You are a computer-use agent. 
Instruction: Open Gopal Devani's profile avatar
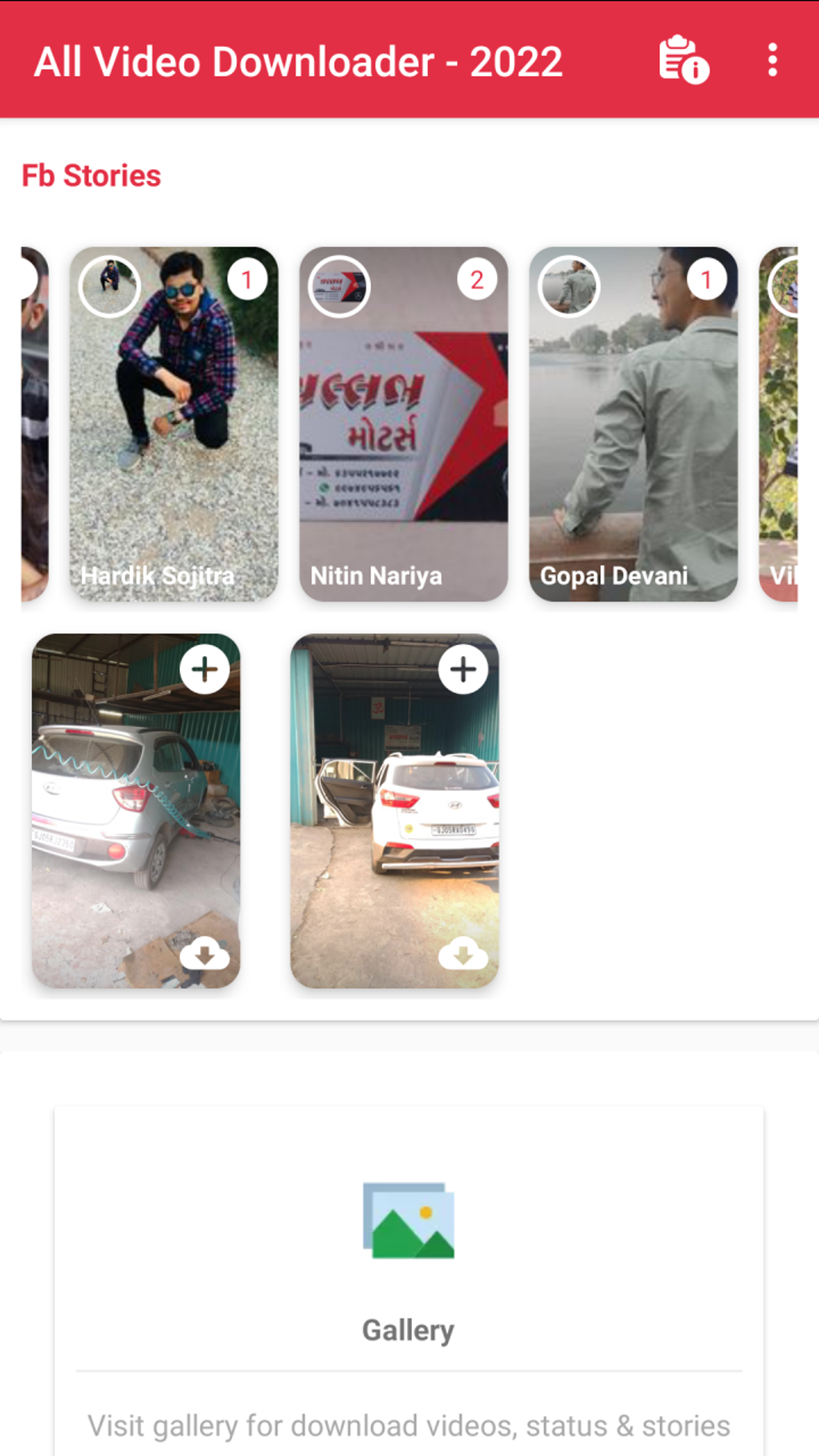568,287
